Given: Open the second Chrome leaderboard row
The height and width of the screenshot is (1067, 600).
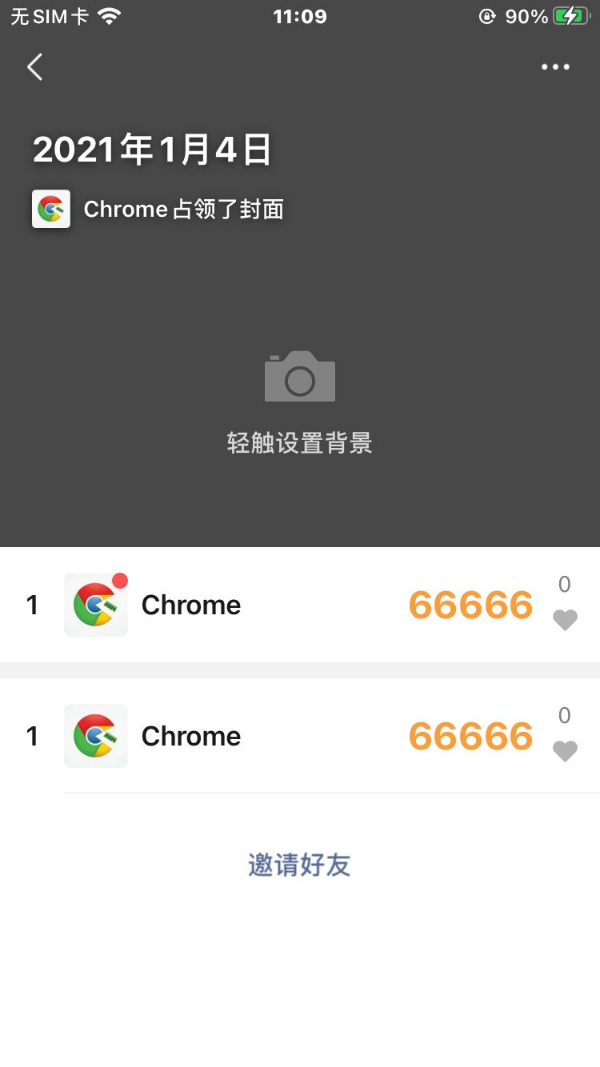Looking at the screenshot, I should click(x=300, y=736).
